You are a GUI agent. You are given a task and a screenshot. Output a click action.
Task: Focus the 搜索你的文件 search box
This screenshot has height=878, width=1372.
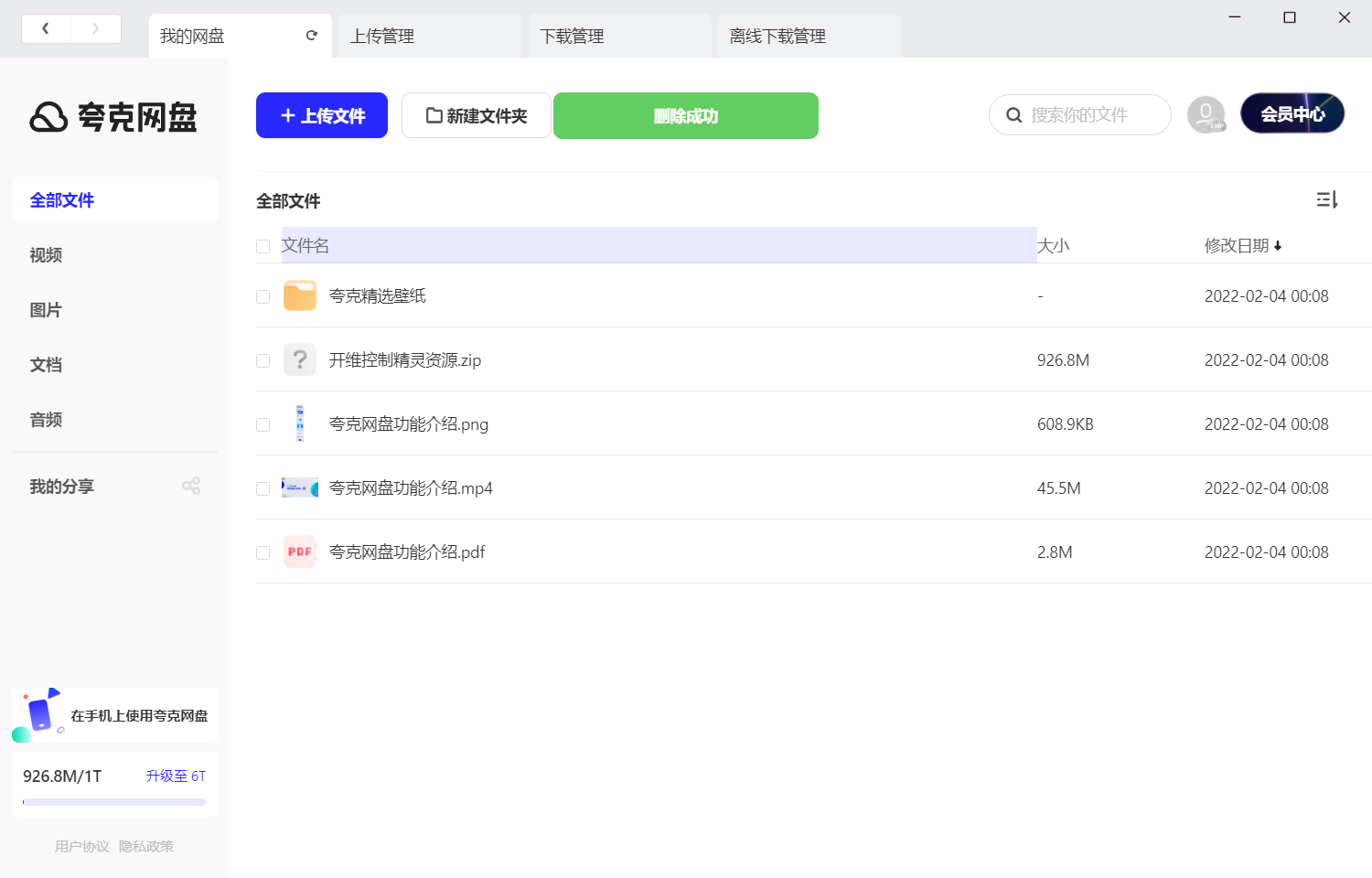pyautogui.click(x=1088, y=115)
